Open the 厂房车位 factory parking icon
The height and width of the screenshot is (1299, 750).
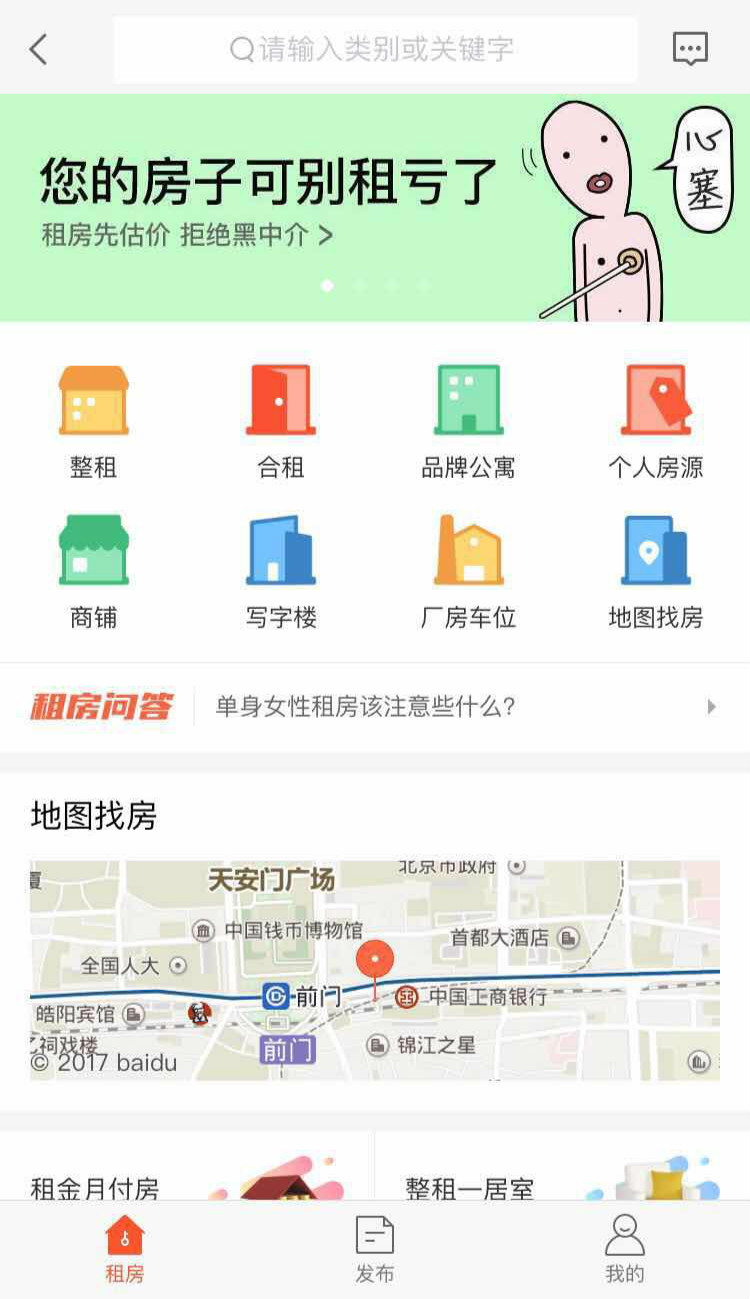pos(467,550)
